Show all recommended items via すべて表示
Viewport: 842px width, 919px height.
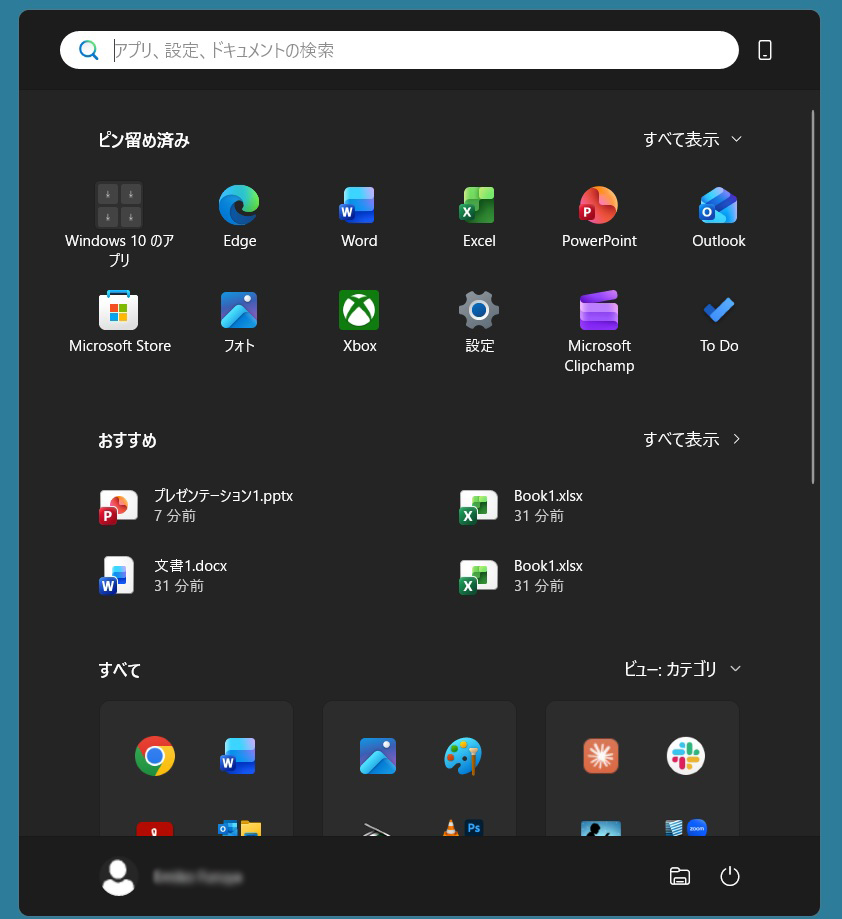point(693,439)
